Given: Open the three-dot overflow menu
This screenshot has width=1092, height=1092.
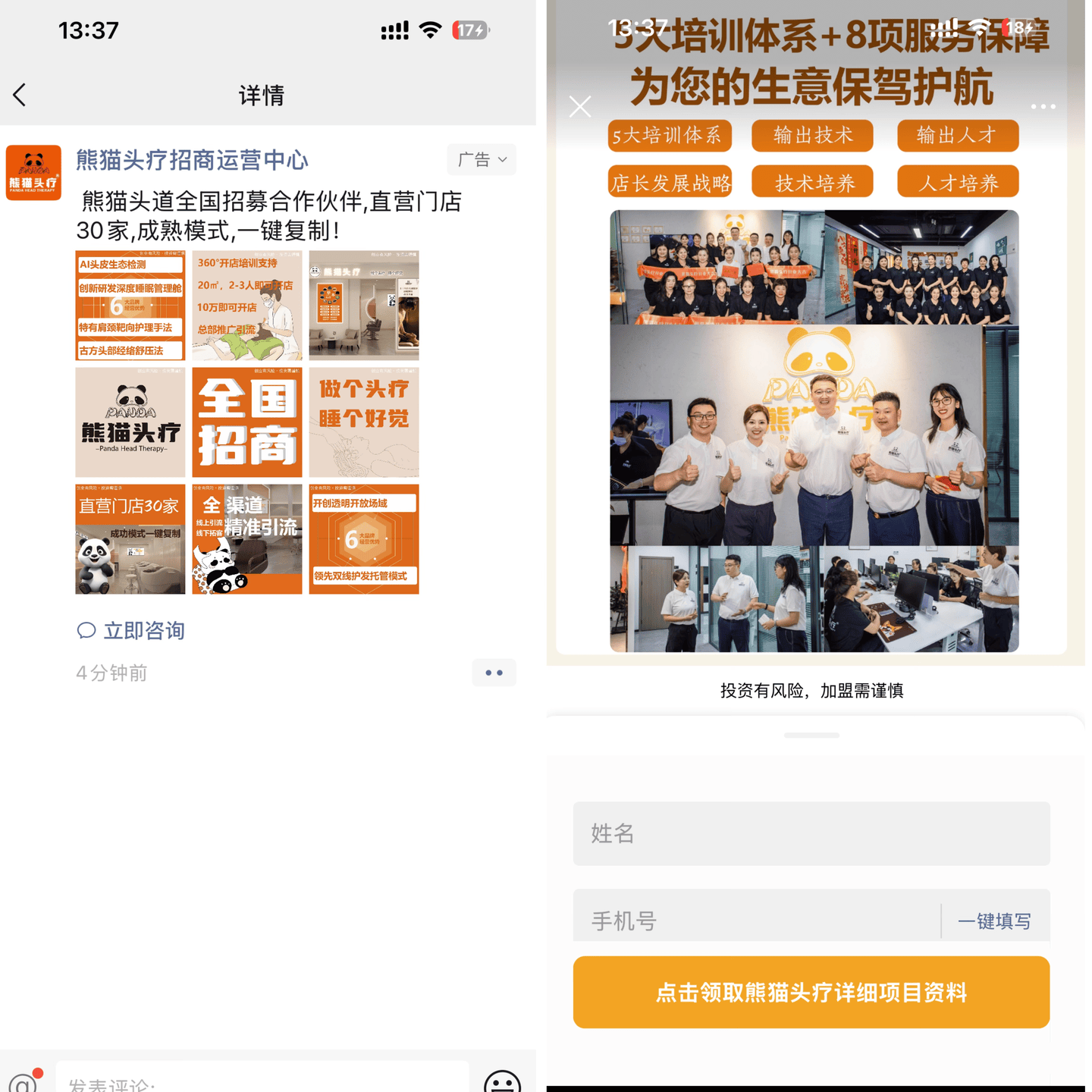Looking at the screenshot, I should point(1043,107).
